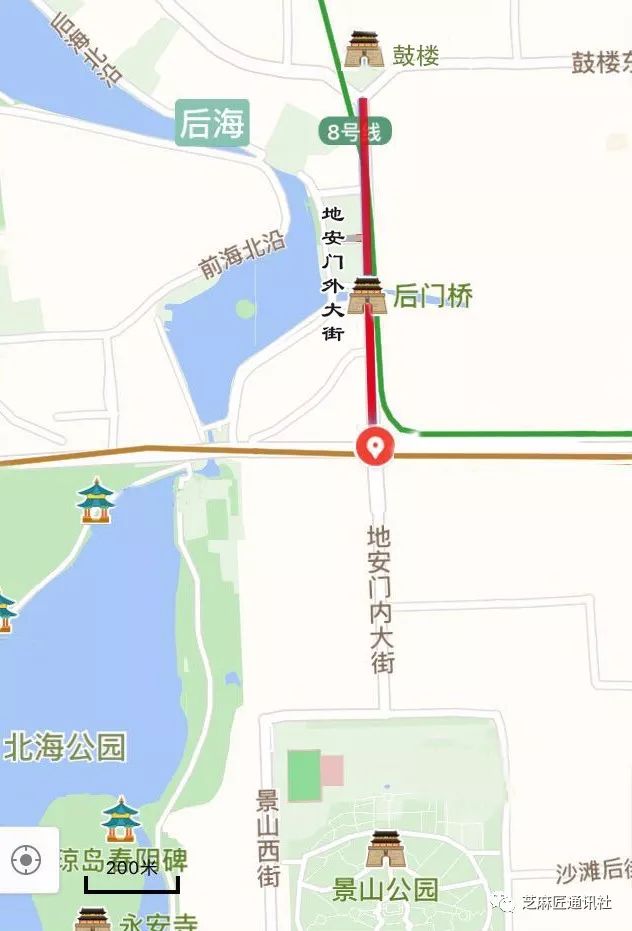Select the red location pin
Screen dimensions: 632x931
pos(376,445)
